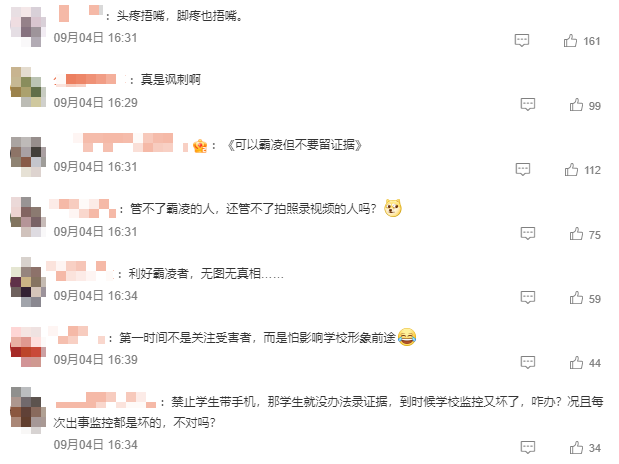Image resolution: width=619 pixels, height=464 pixels.
Task: Reply to "利好霸凌者，无图无真相" comment
Action: [527, 299]
